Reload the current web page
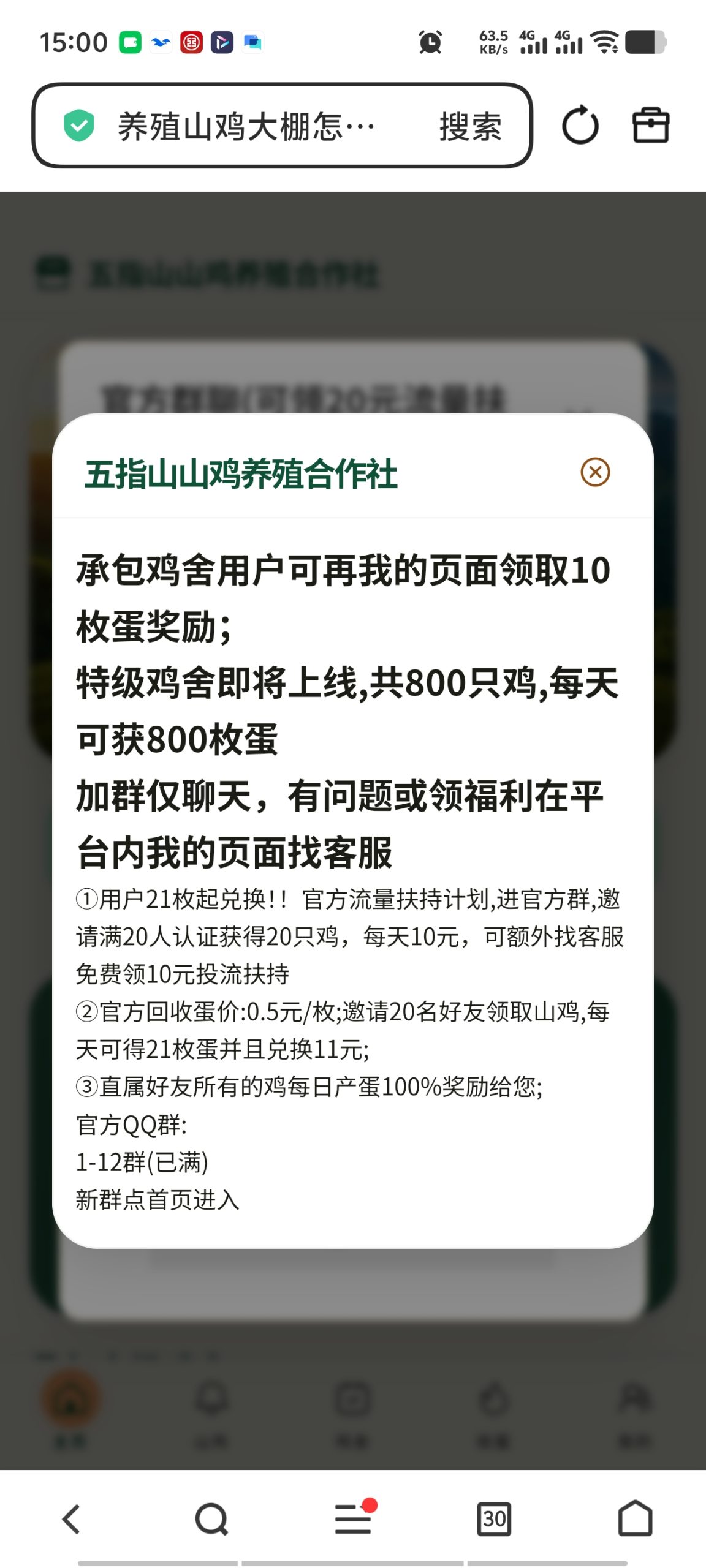Screen dimensions: 706x1568 tap(580, 126)
